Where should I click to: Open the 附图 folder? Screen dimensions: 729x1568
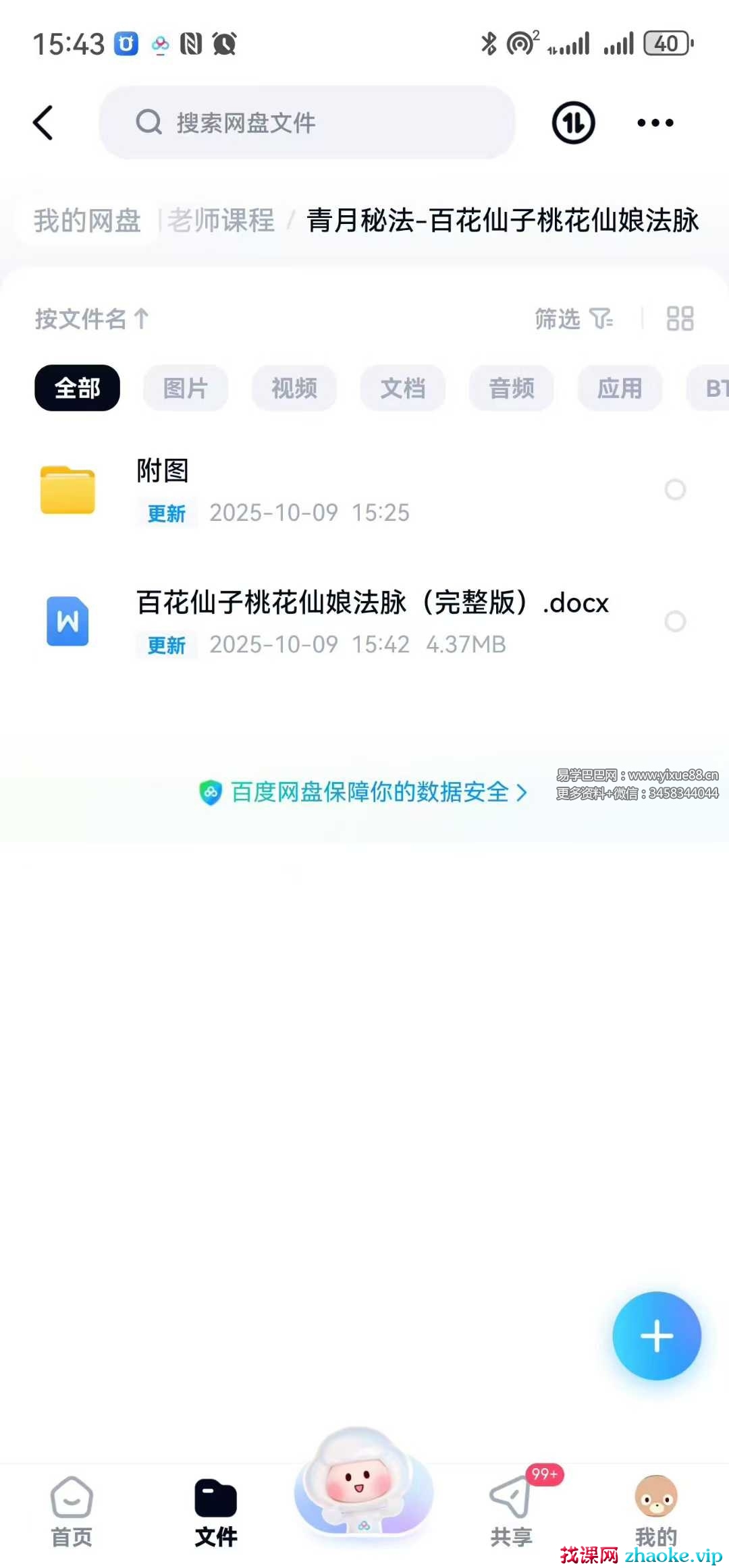[x=270, y=490]
